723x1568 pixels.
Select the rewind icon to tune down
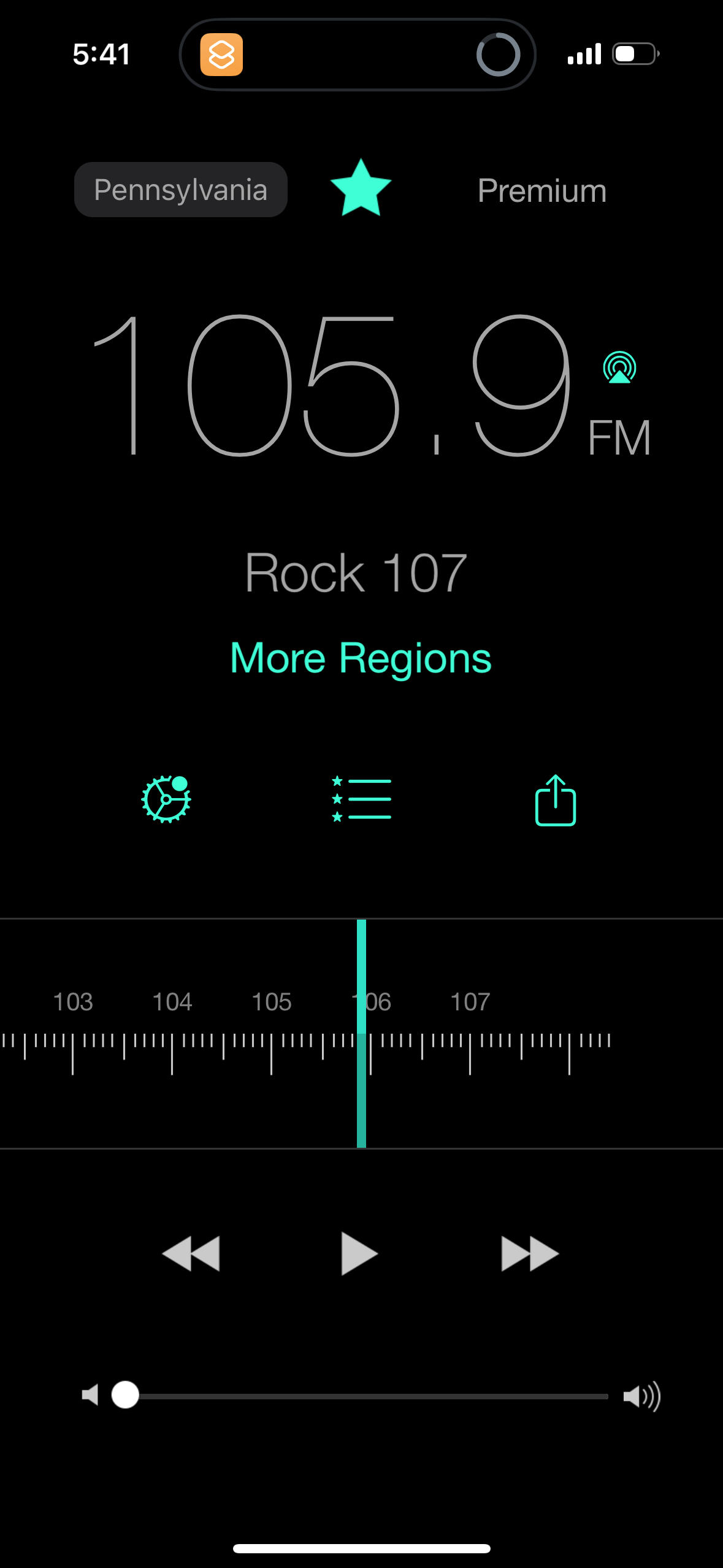[x=191, y=1253]
